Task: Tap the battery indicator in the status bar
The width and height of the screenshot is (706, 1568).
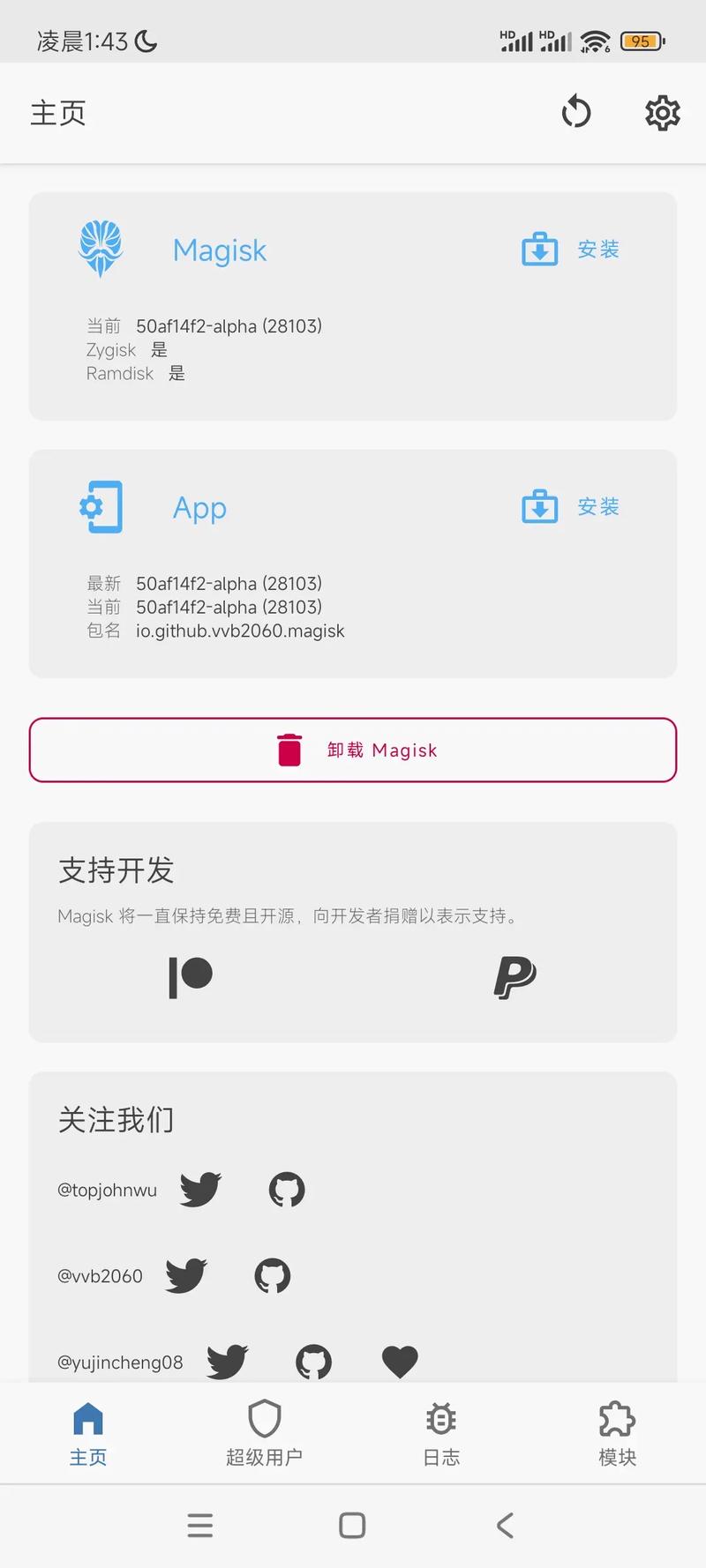Action: tap(642, 41)
